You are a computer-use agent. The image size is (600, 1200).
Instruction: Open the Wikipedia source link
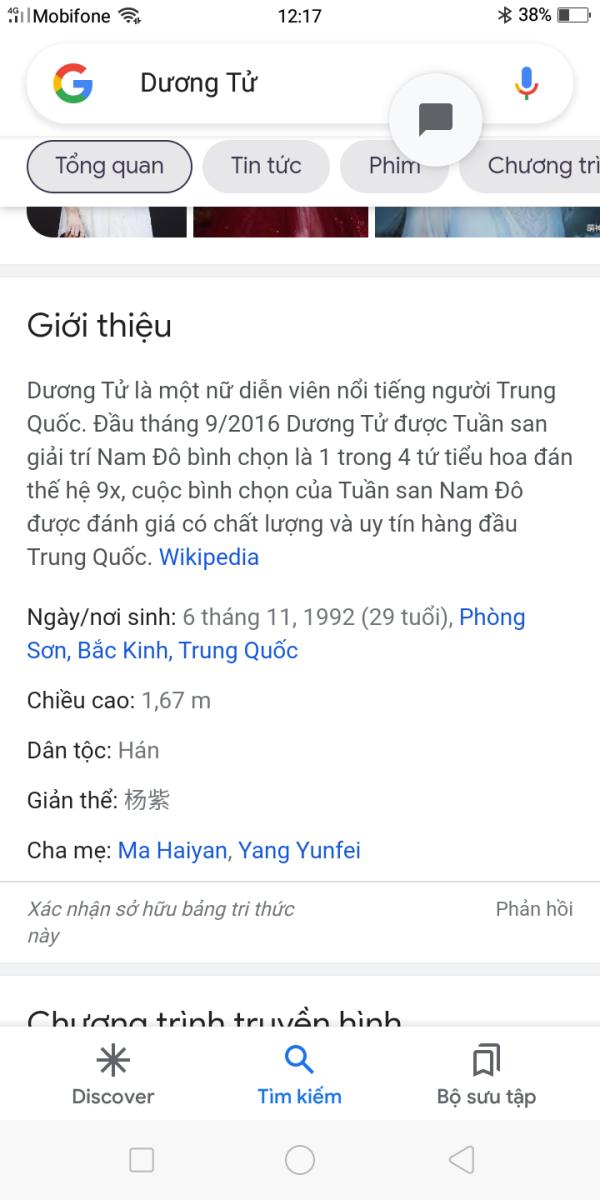tap(209, 557)
